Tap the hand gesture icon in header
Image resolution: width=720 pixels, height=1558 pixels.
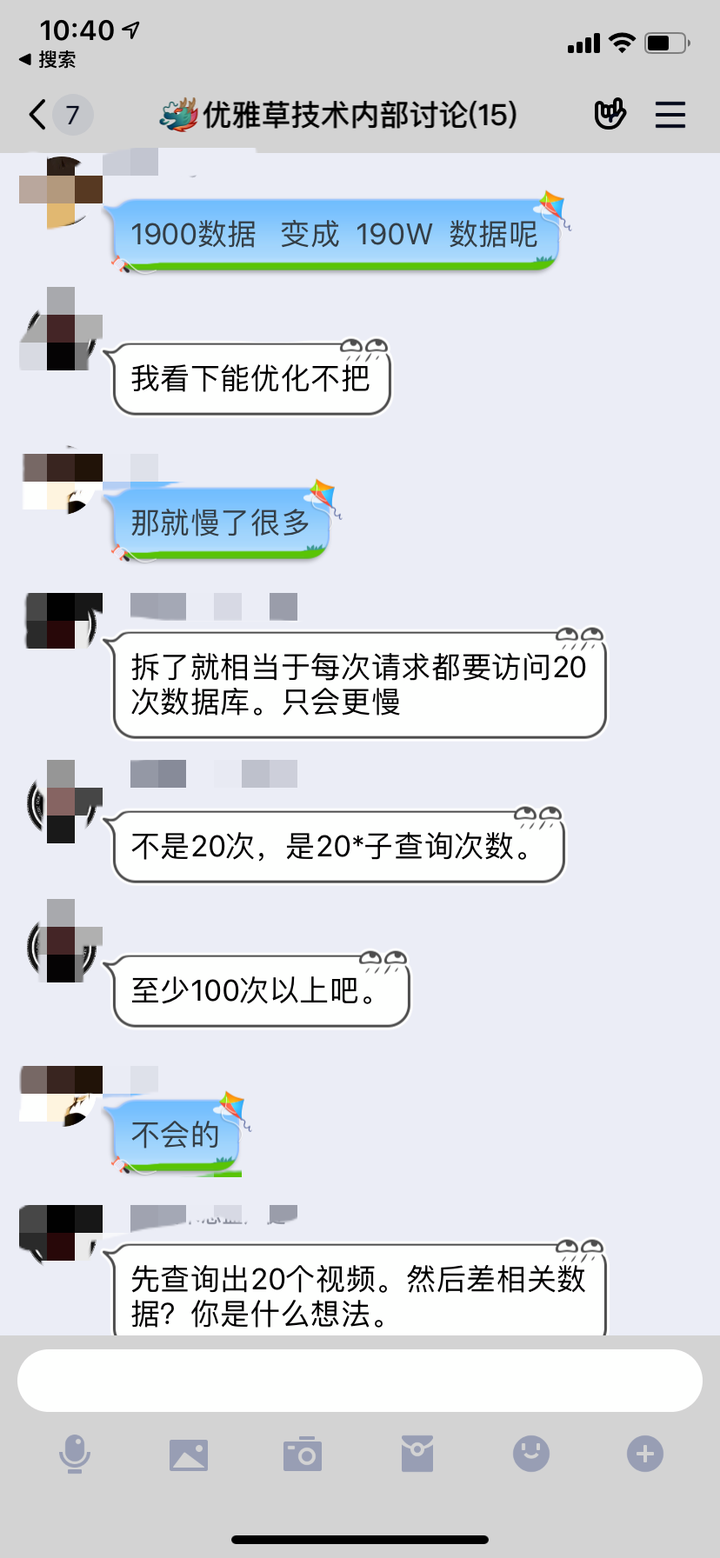point(610,115)
